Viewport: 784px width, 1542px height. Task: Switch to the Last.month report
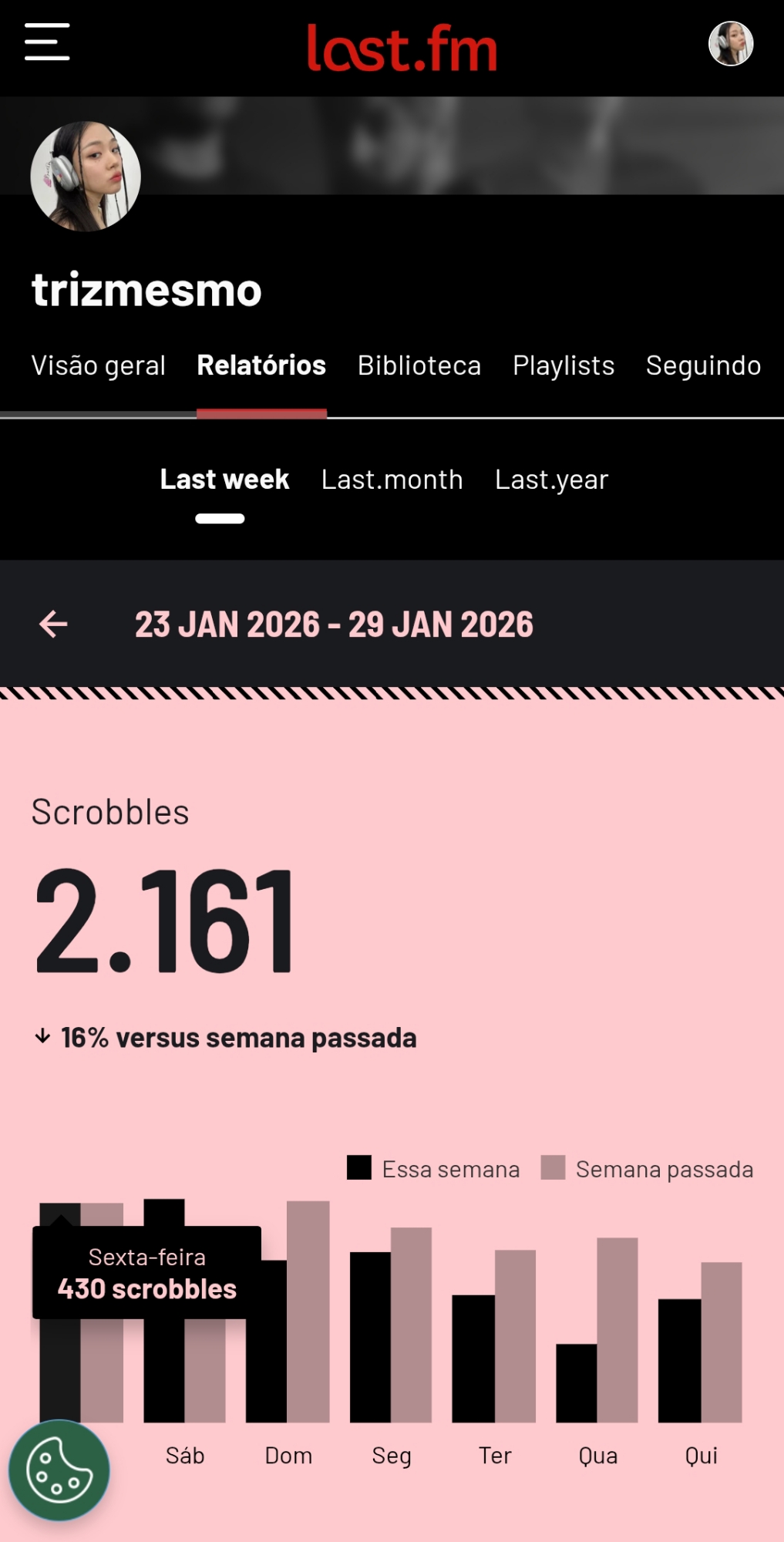[392, 480]
